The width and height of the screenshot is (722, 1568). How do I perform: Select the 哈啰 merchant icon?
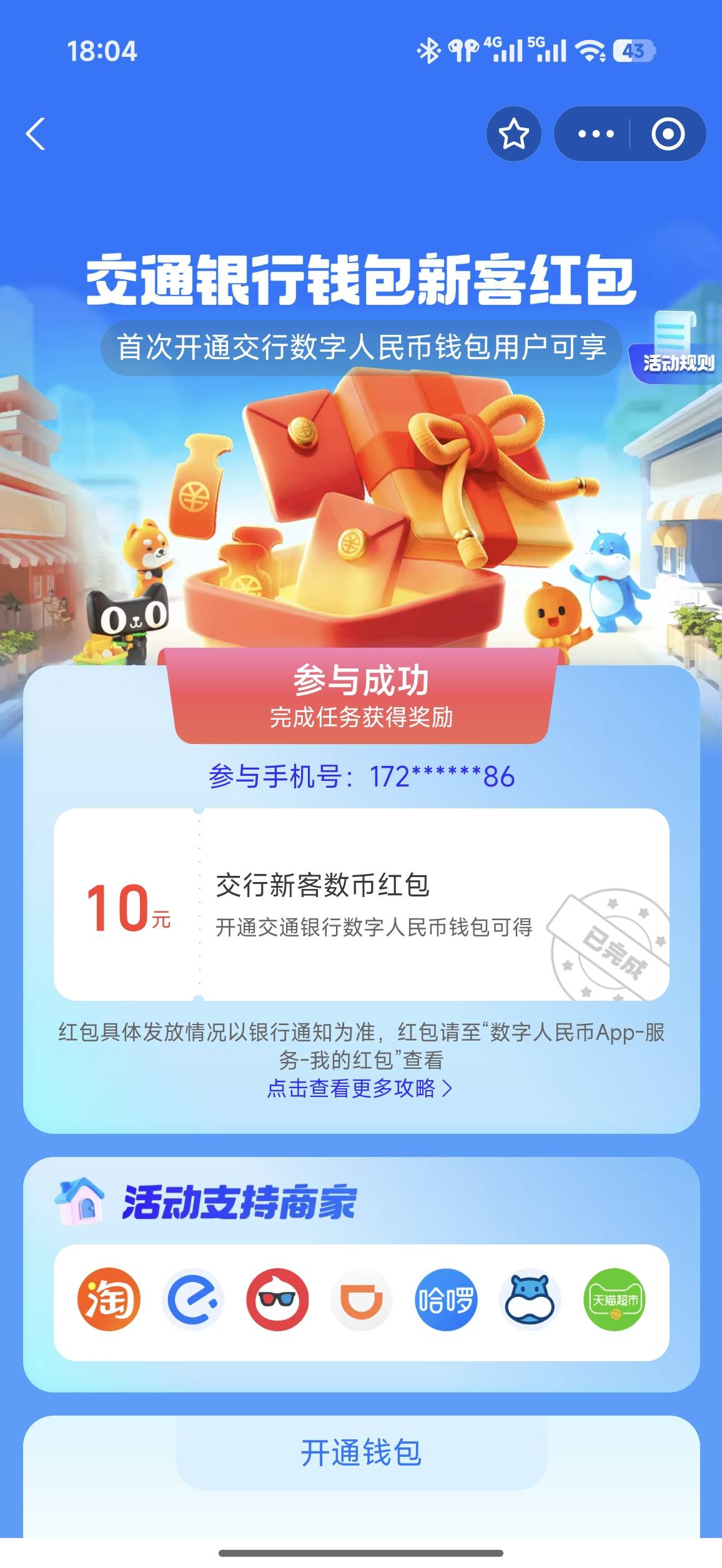click(x=446, y=1299)
